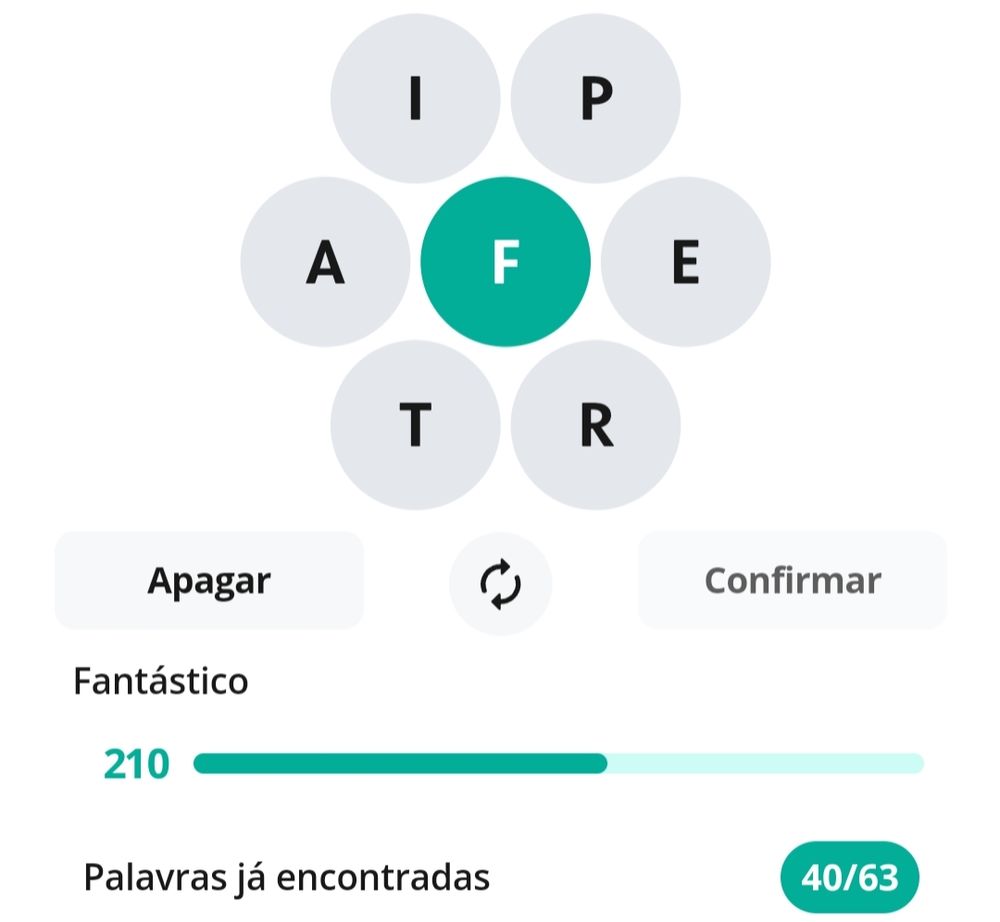Choose the letter E tile

(685, 263)
